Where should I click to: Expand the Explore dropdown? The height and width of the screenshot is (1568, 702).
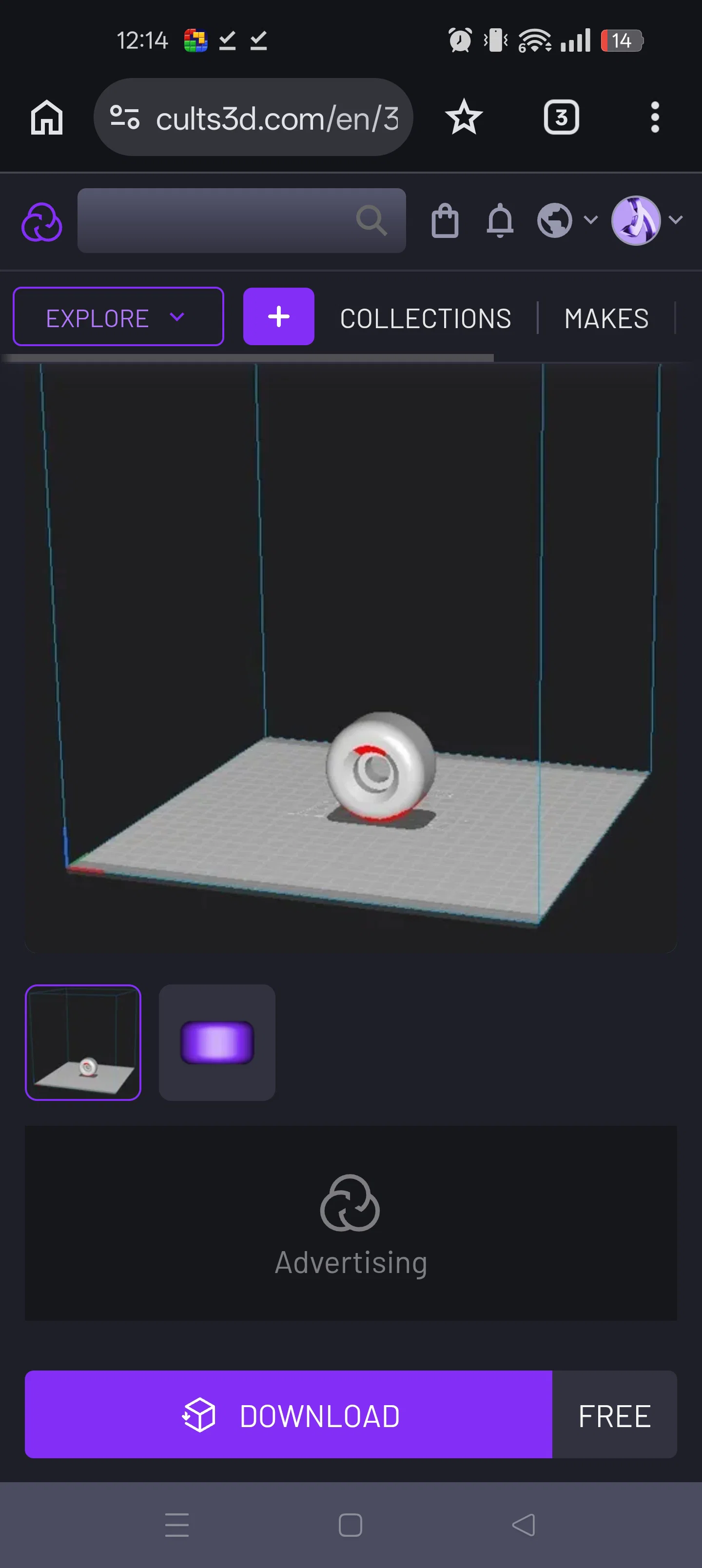coord(118,316)
